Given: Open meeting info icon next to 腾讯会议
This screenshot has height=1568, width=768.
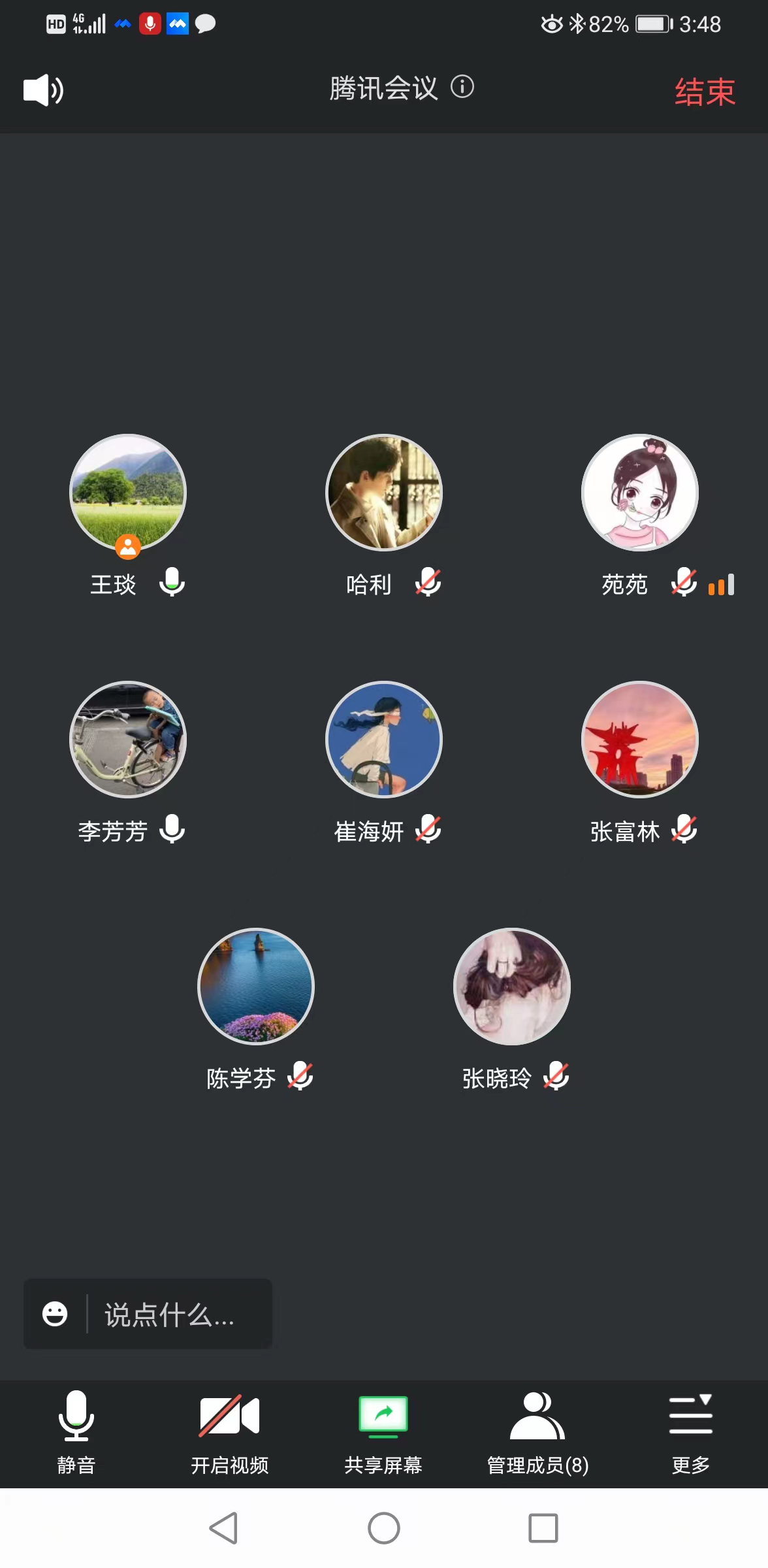Looking at the screenshot, I should (462, 87).
